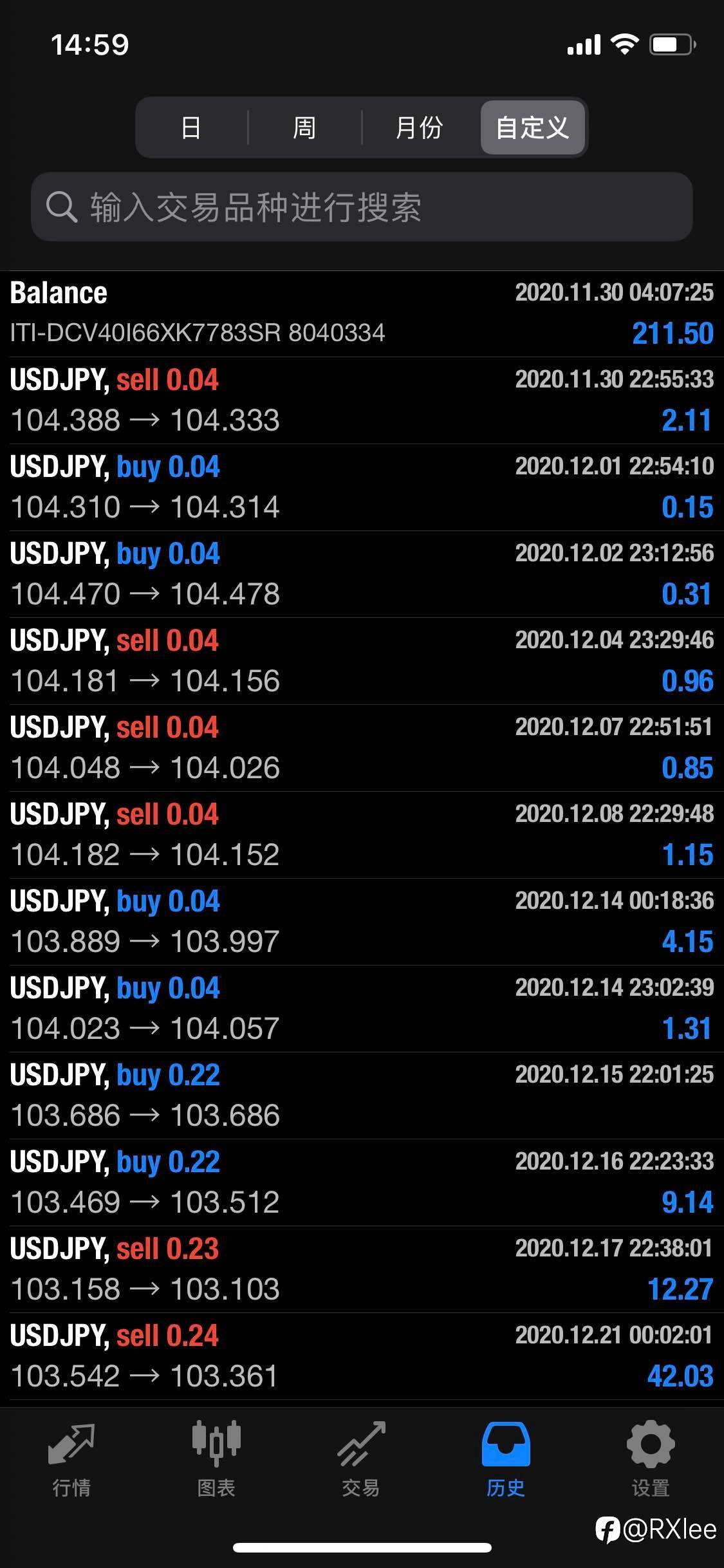Open the USDJPY sell 0.23 with profit 12.27
724x1568 pixels.
362,1269
